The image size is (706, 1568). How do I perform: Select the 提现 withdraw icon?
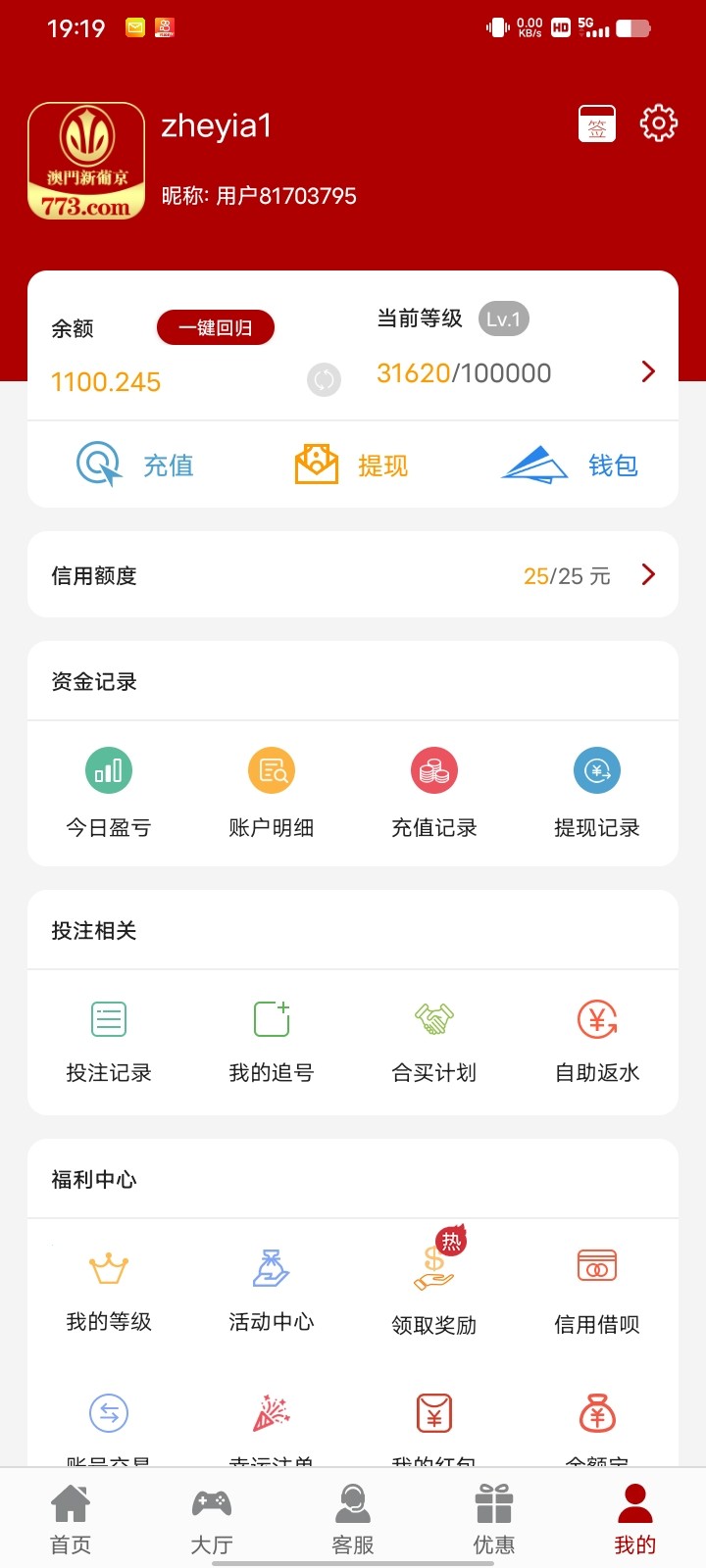[353, 465]
